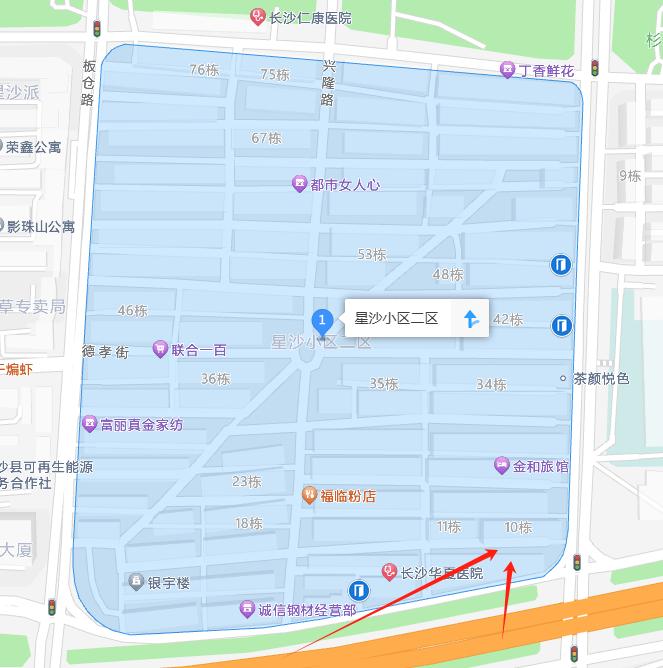Select the 联合一百 store marker
The width and height of the screenshot is (663, 668).
point(160,349)
